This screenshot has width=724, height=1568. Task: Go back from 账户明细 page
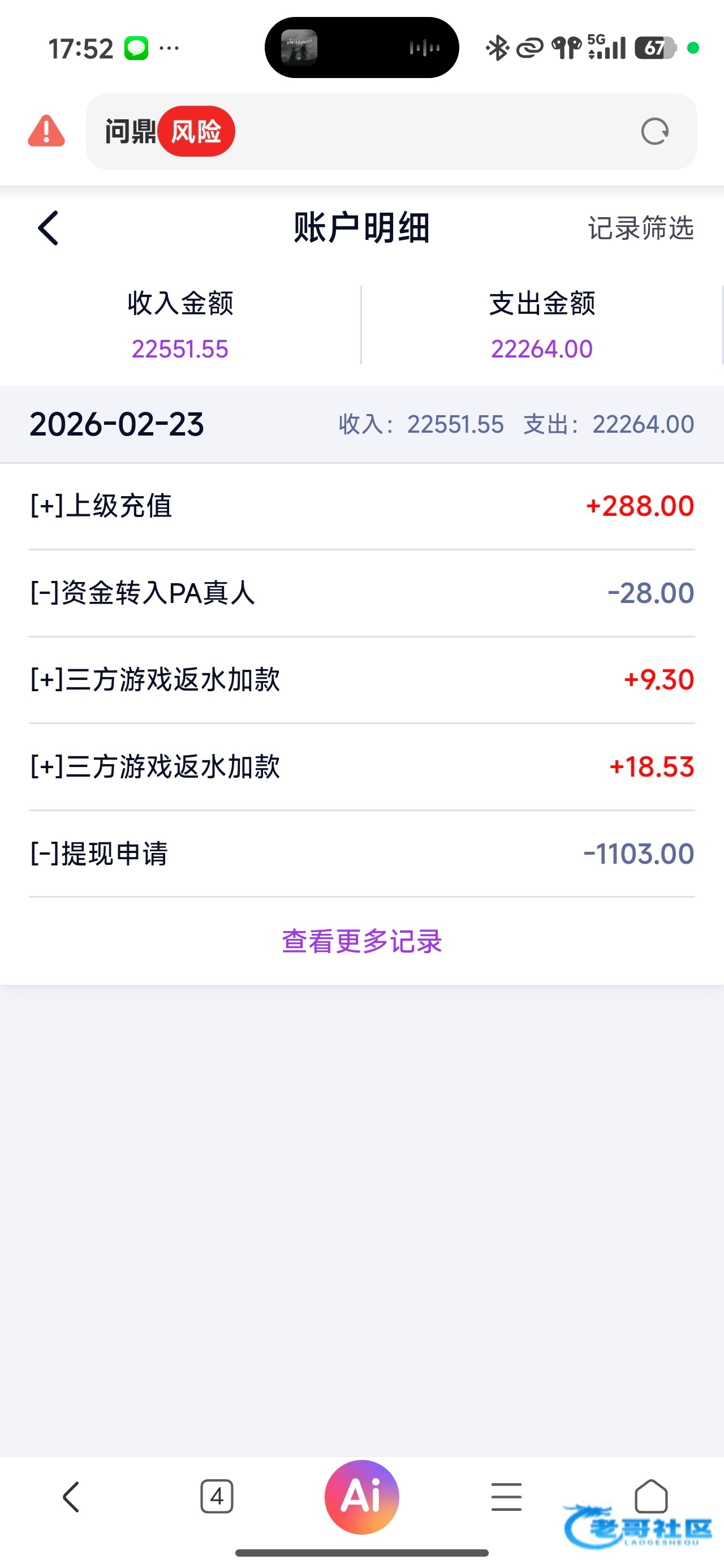49,229
